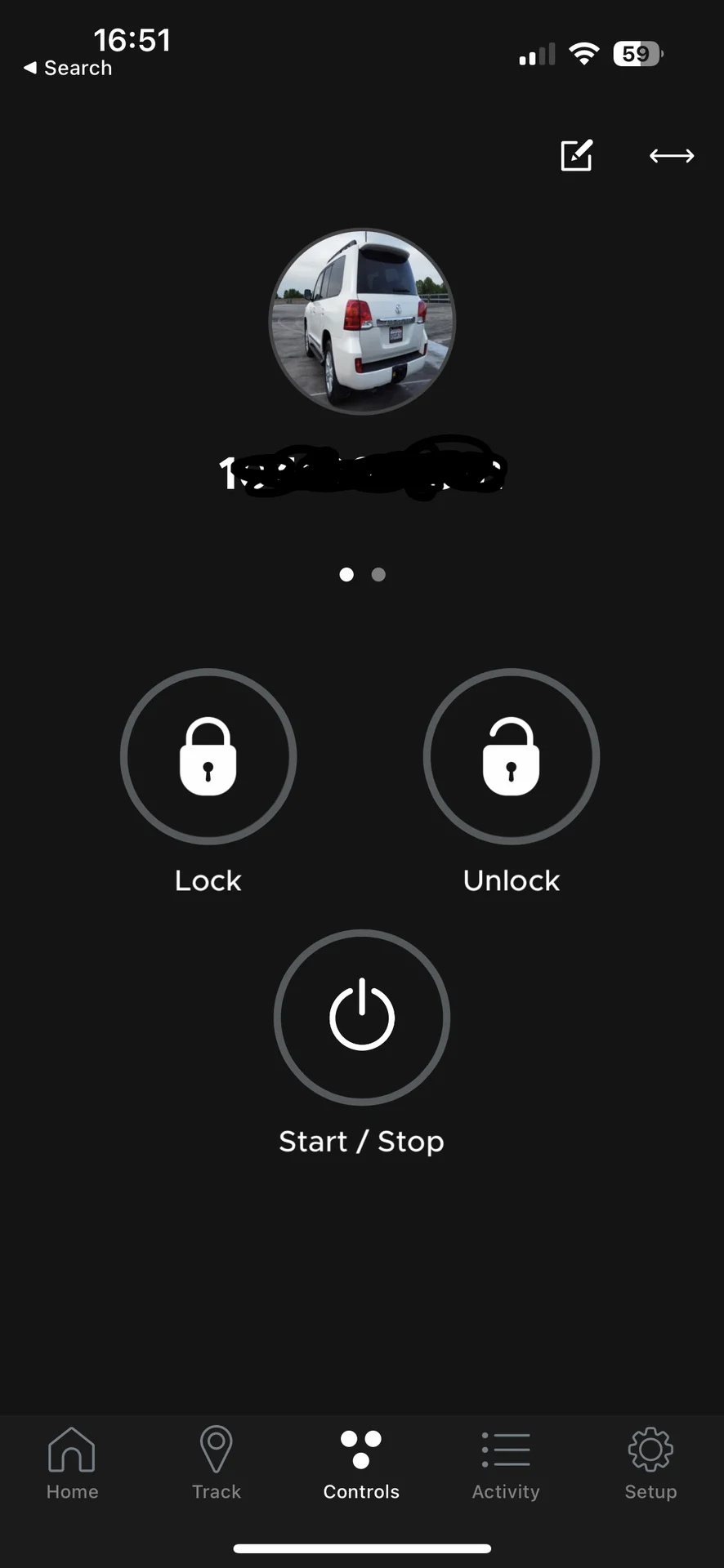Go to the Home tab
The image size is (724, 1568).
[x=72, y=1463]
